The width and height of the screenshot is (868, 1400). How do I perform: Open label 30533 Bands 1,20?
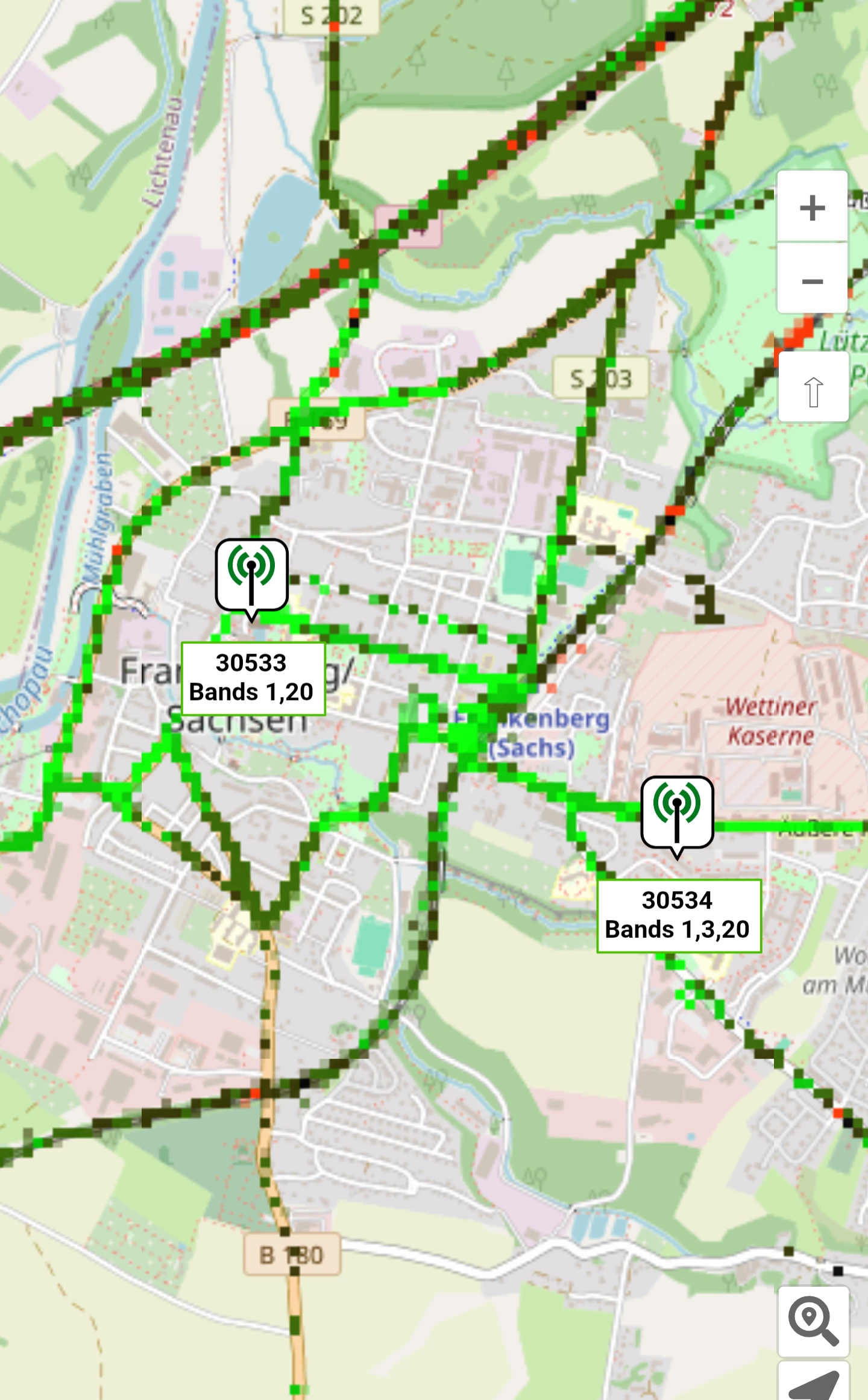[253, 679]
